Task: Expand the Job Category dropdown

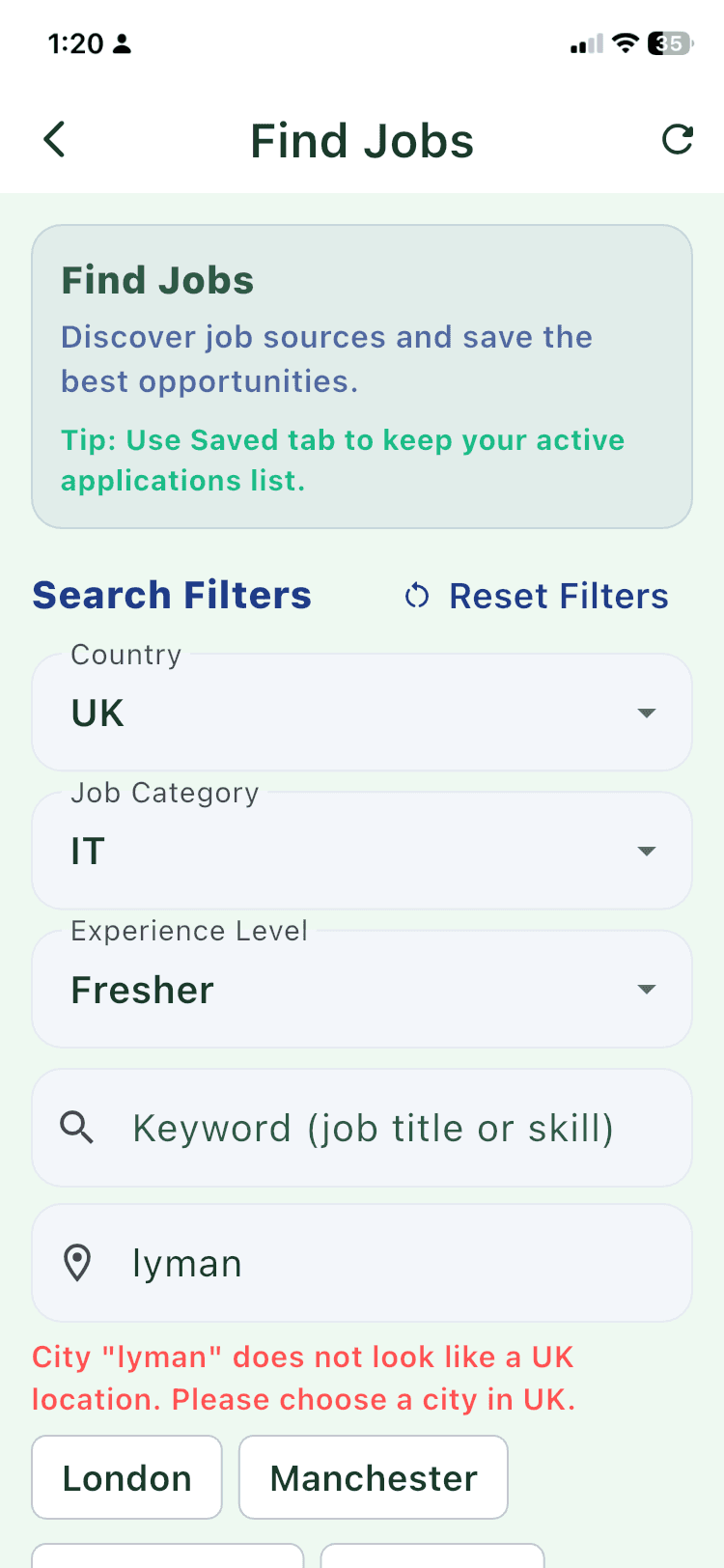Action: 362,851
